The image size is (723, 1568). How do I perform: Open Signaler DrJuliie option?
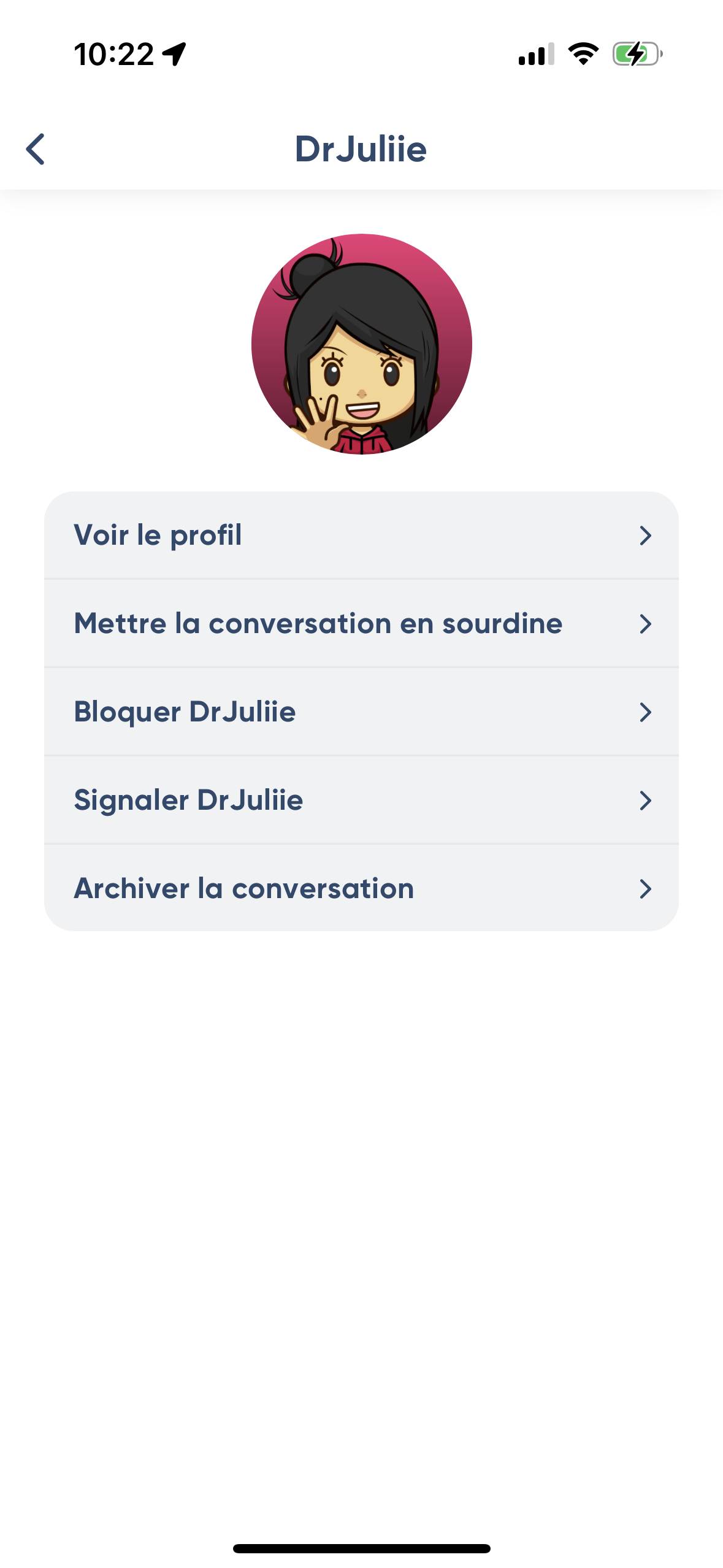361,800
